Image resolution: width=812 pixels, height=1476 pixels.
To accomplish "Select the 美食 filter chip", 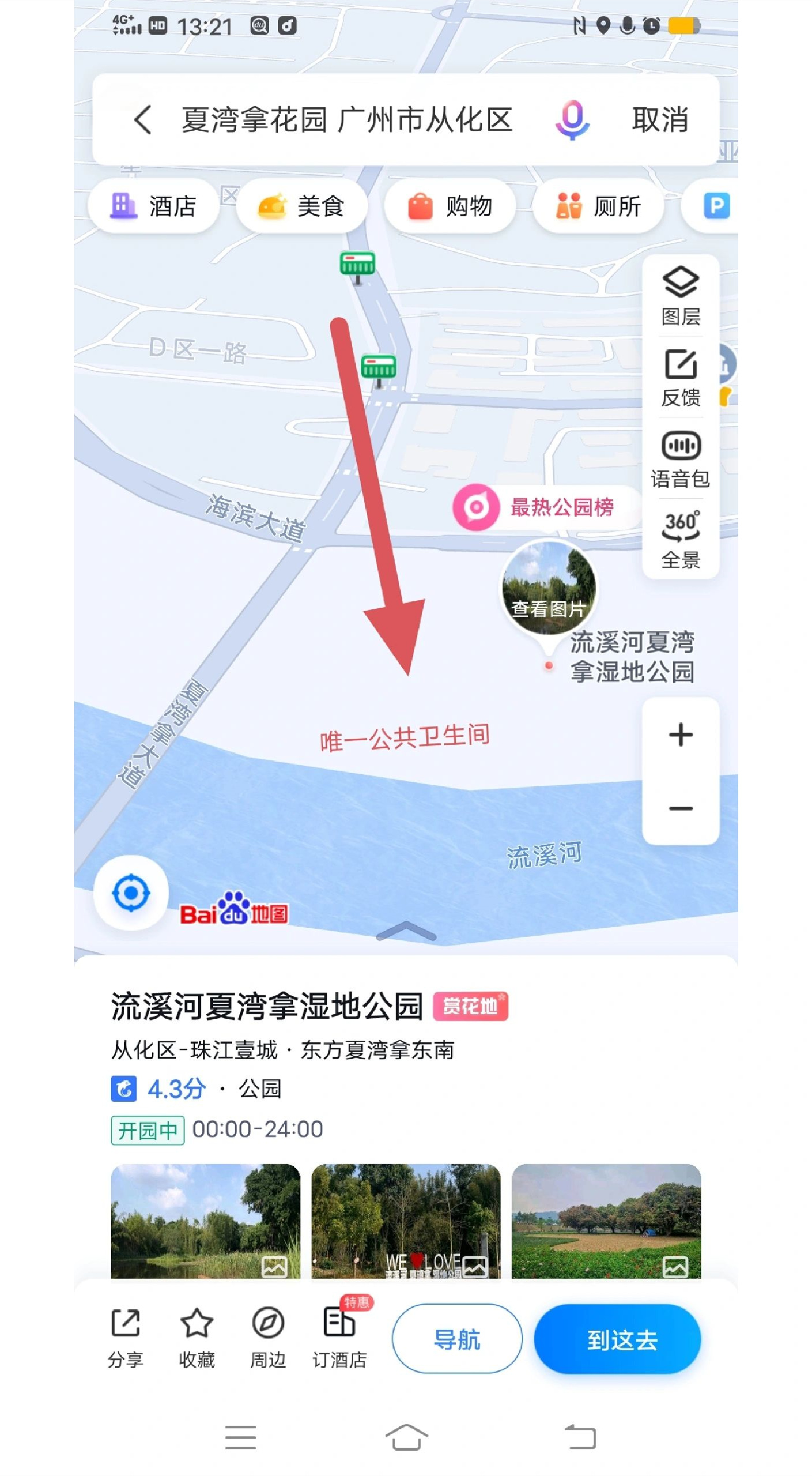I will [301, 206].
